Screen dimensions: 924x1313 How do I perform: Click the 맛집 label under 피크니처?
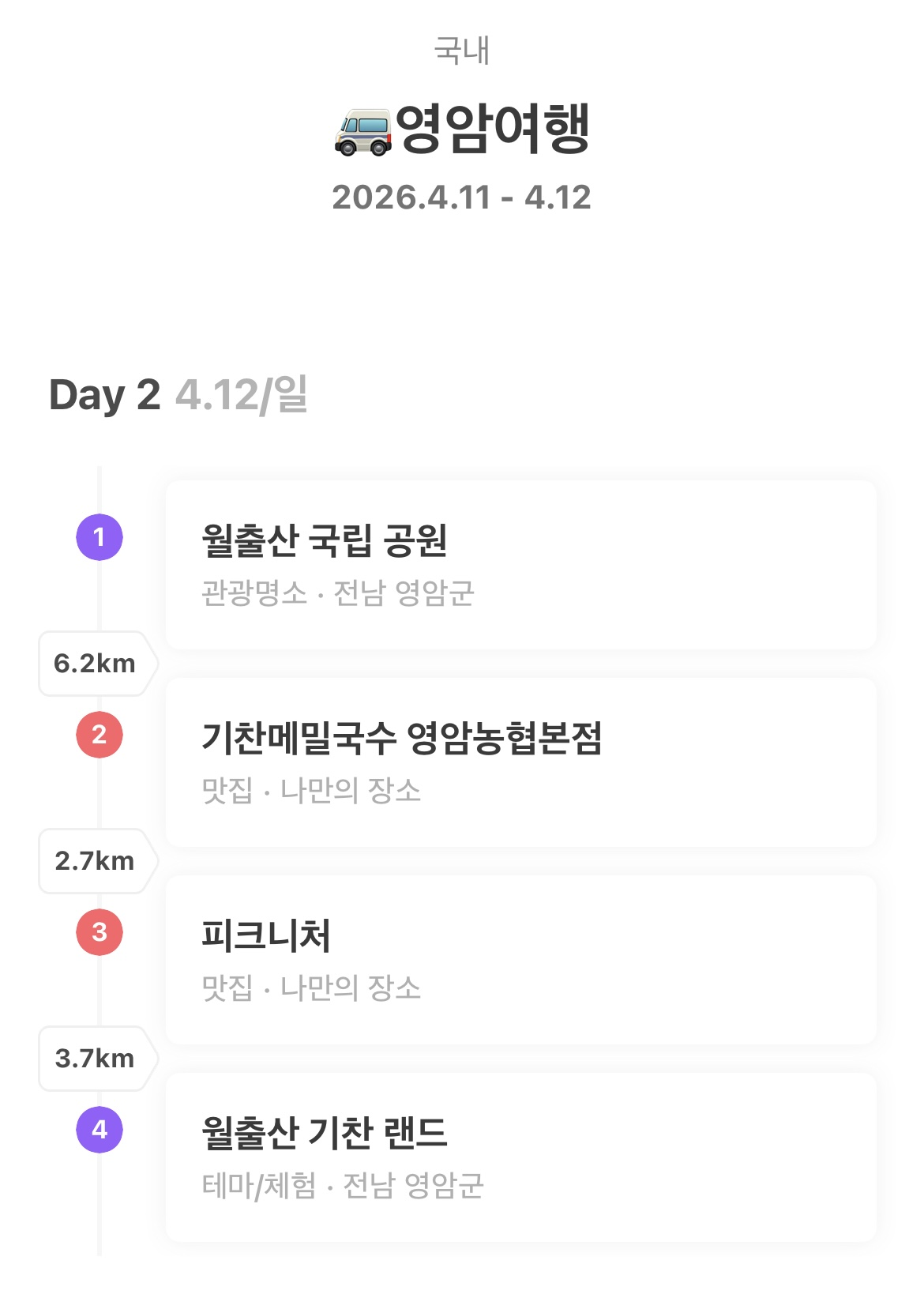[227, 985]
